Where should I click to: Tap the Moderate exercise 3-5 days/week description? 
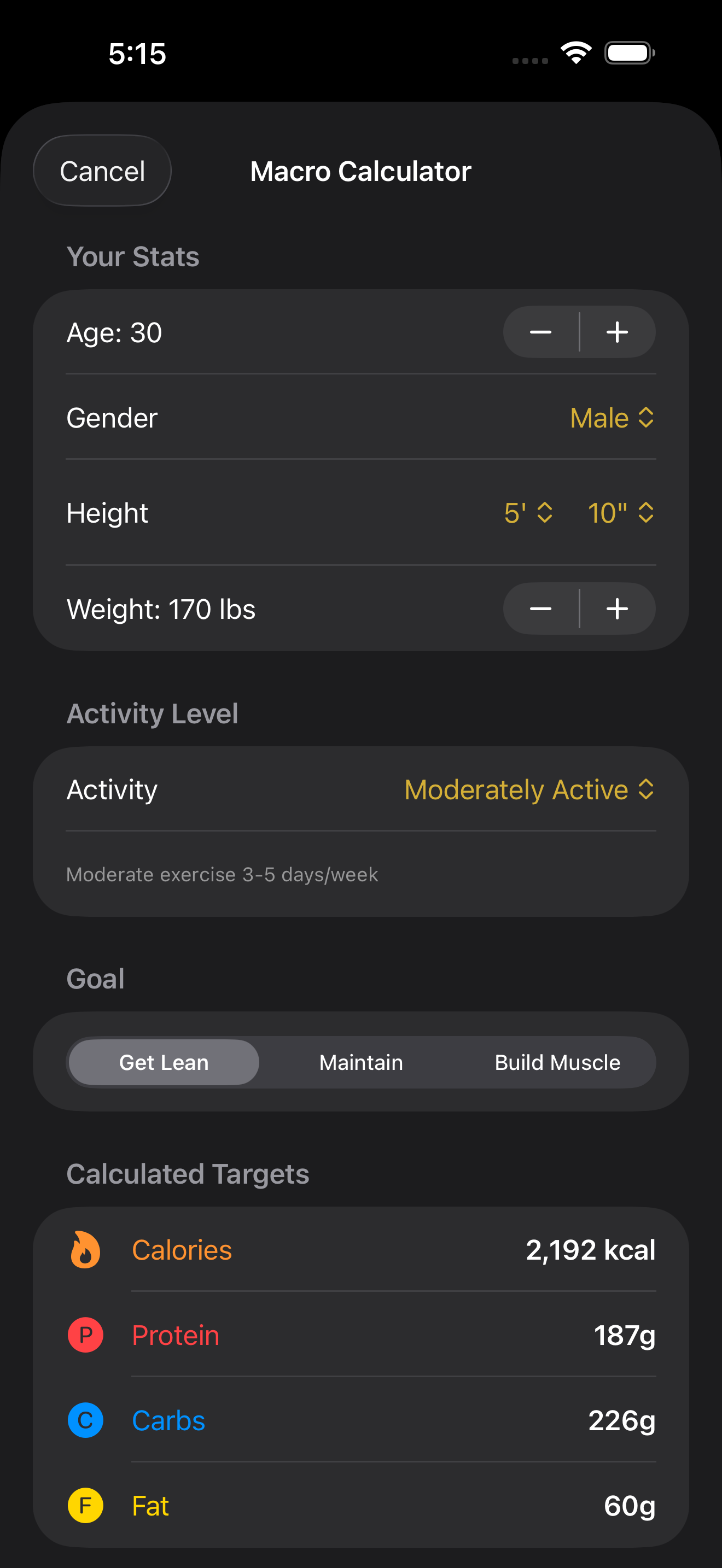[222, 874]
